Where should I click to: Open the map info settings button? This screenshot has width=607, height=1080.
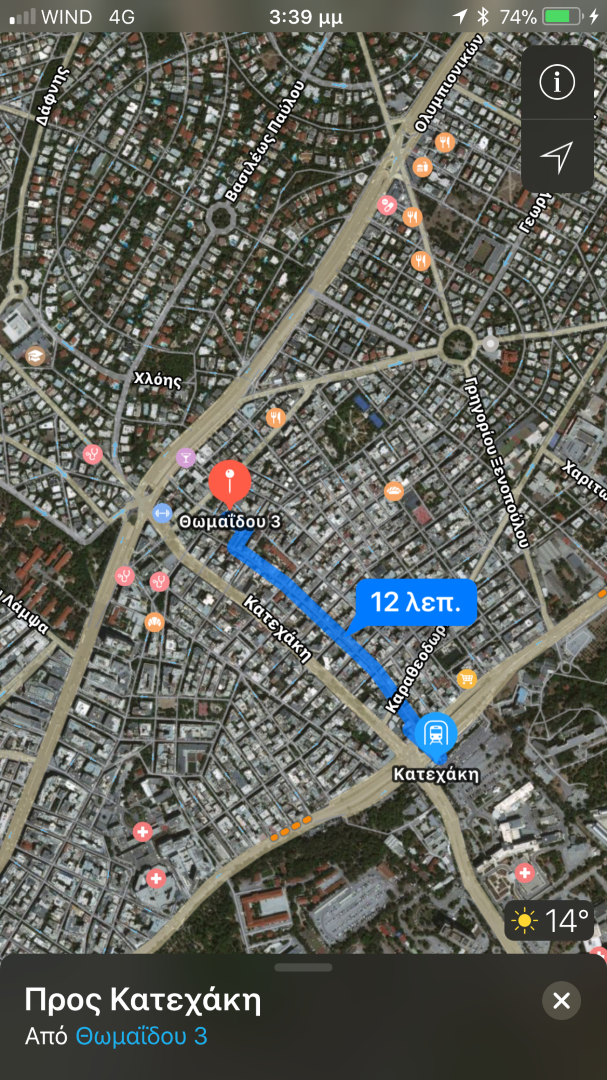point(557,83)
